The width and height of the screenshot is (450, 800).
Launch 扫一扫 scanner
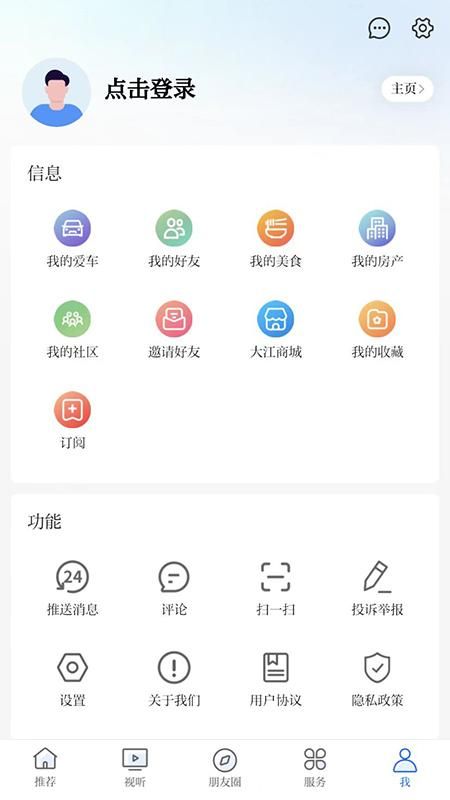pyautogui.click(x=276, y=588)
